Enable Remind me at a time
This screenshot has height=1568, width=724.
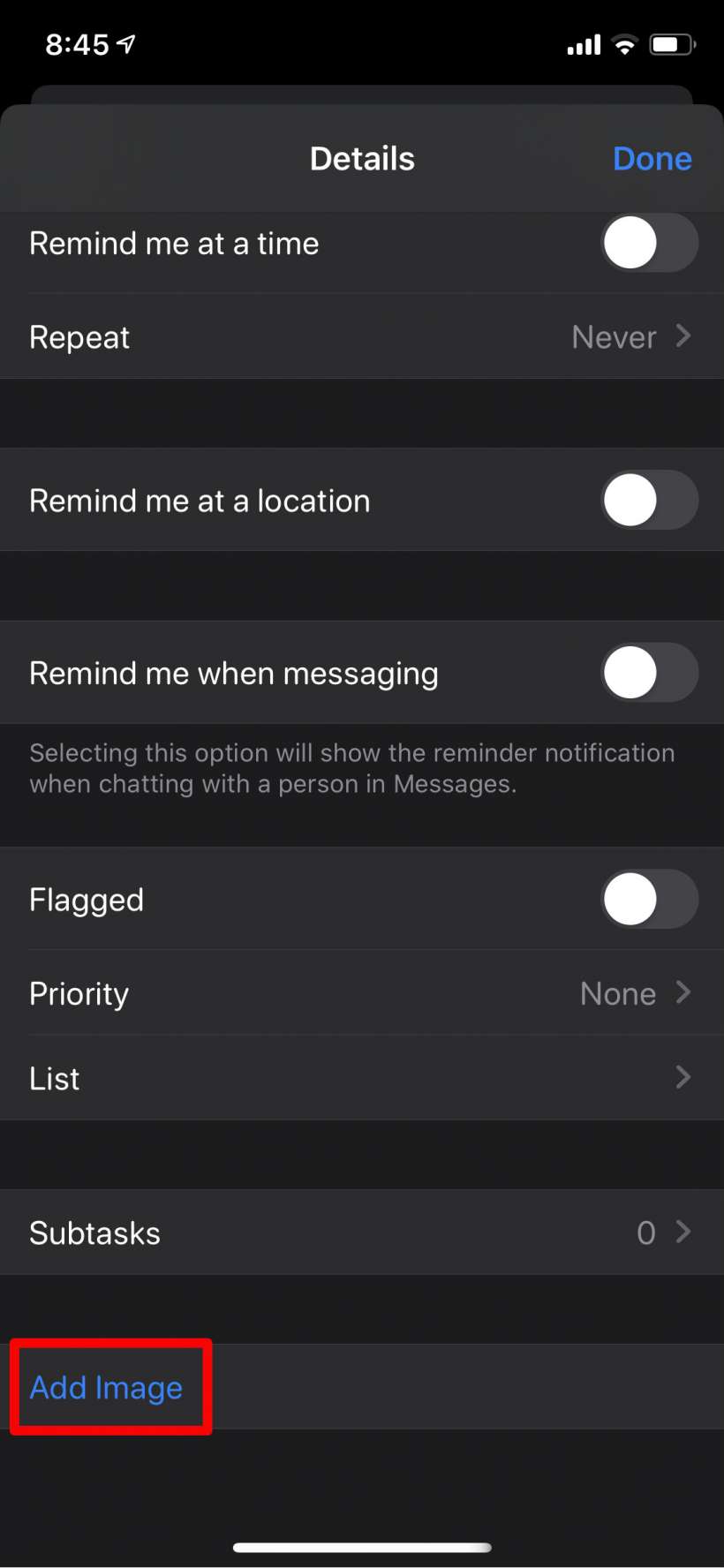(x=649, y=243)
